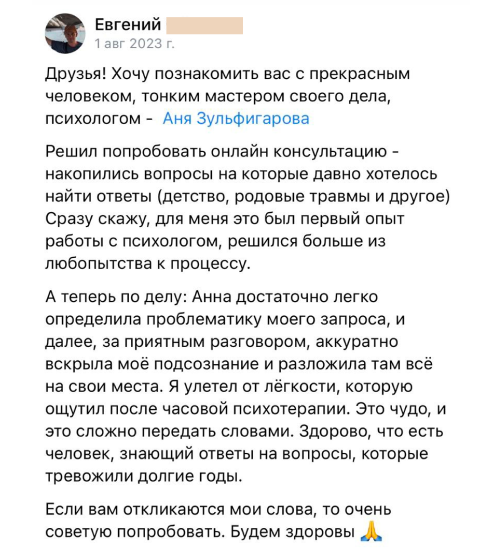Image resolution: width=500 pixels, height=556 pixels.
Task: Open Евгений's profile picture
Action: [65, 33]
